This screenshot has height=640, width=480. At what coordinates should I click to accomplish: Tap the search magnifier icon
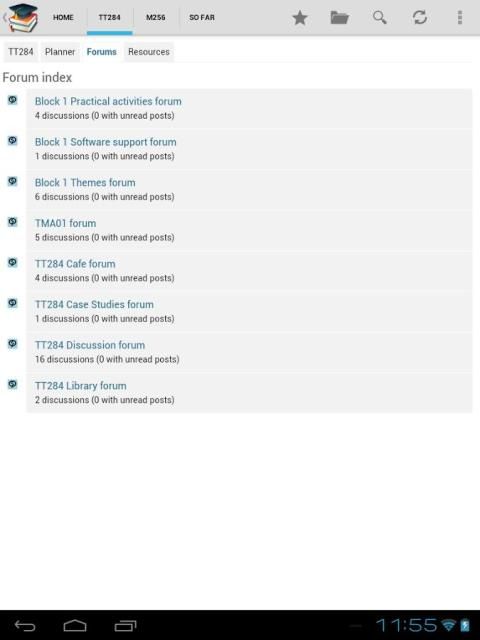(380, 18)
